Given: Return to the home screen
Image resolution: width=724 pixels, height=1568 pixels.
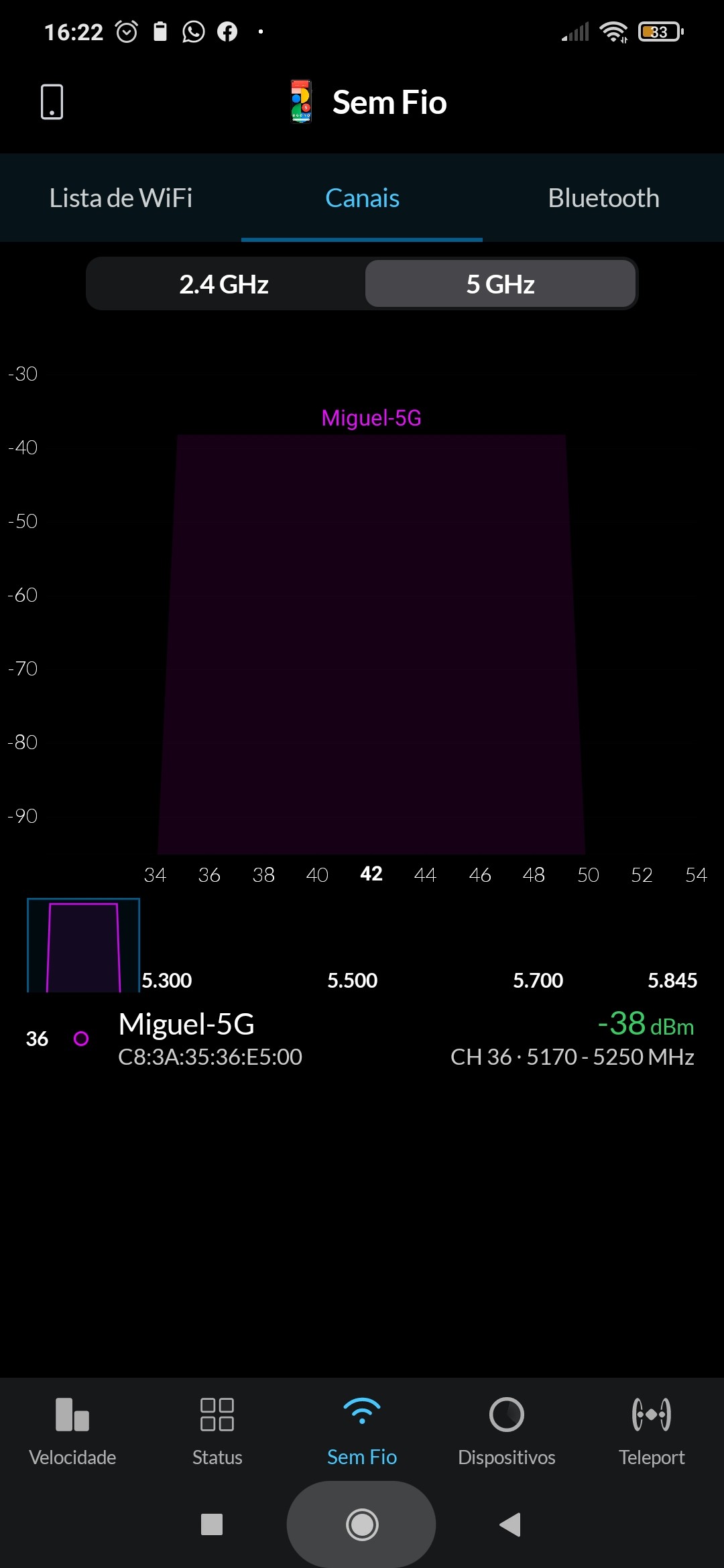Looking at the screenshot, I should pos(362,1524).
